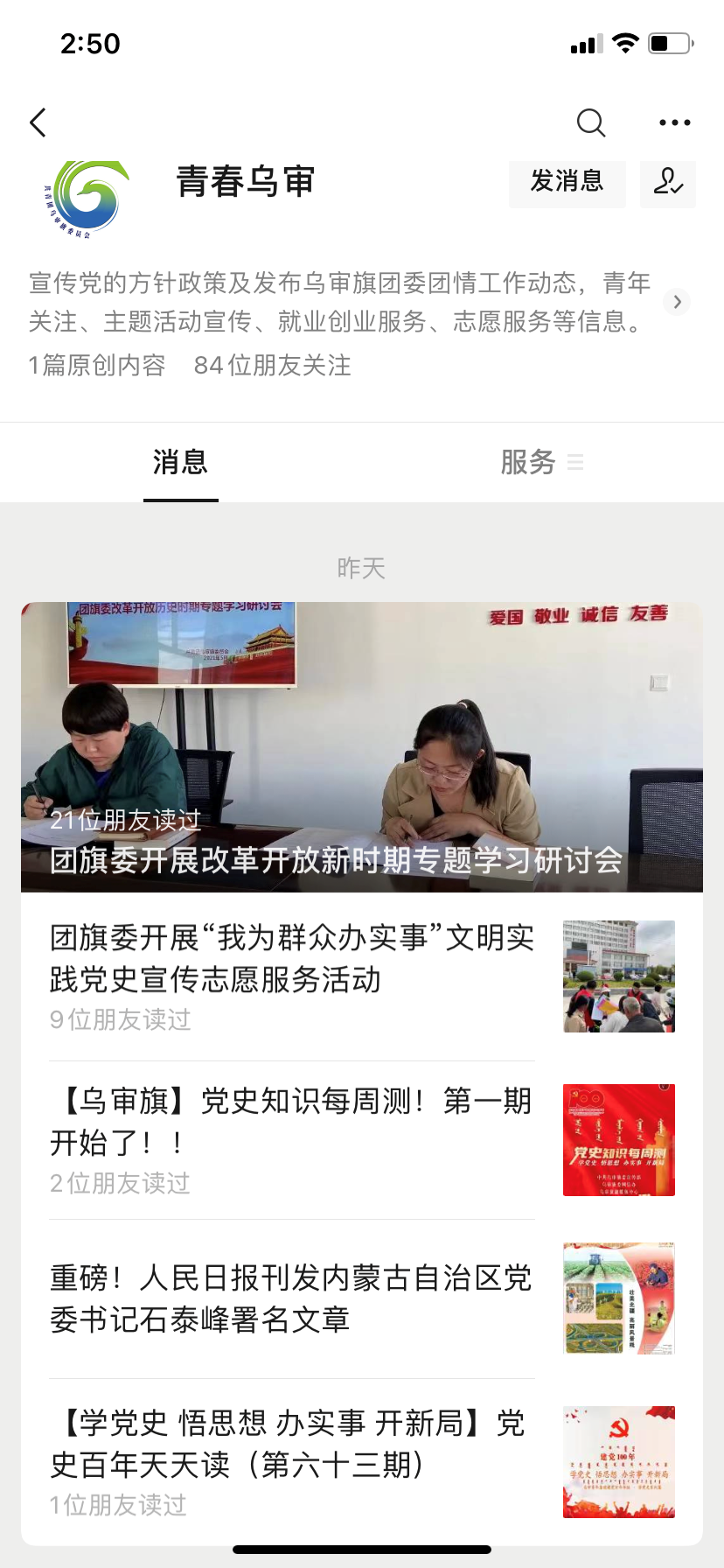Open the 人民日报 石泰峰署名文章 article
This screenshot has width=724, height=1568.
coord(292,1298)
